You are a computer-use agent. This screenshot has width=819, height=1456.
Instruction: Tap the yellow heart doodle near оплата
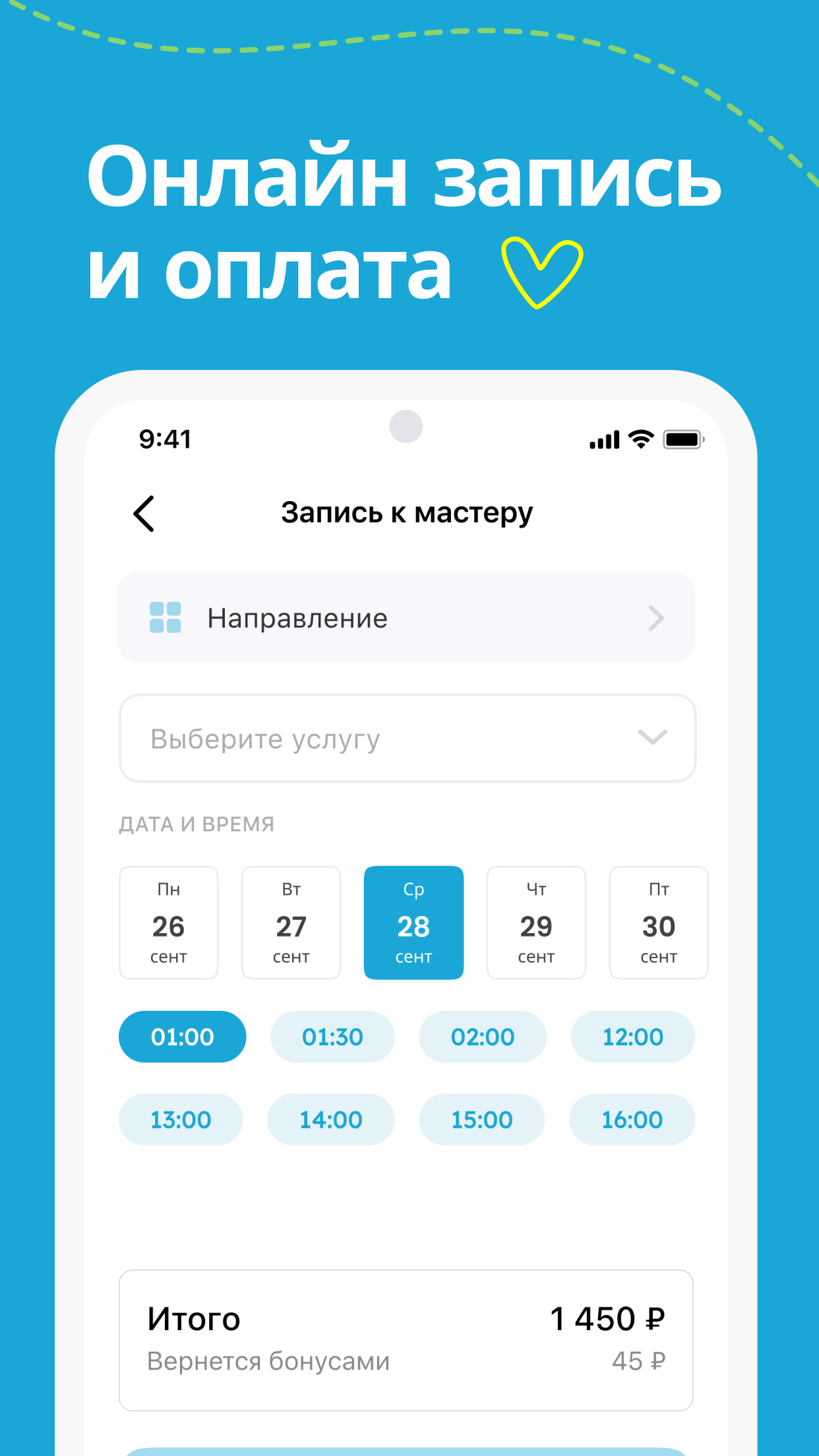coord(541,272)
